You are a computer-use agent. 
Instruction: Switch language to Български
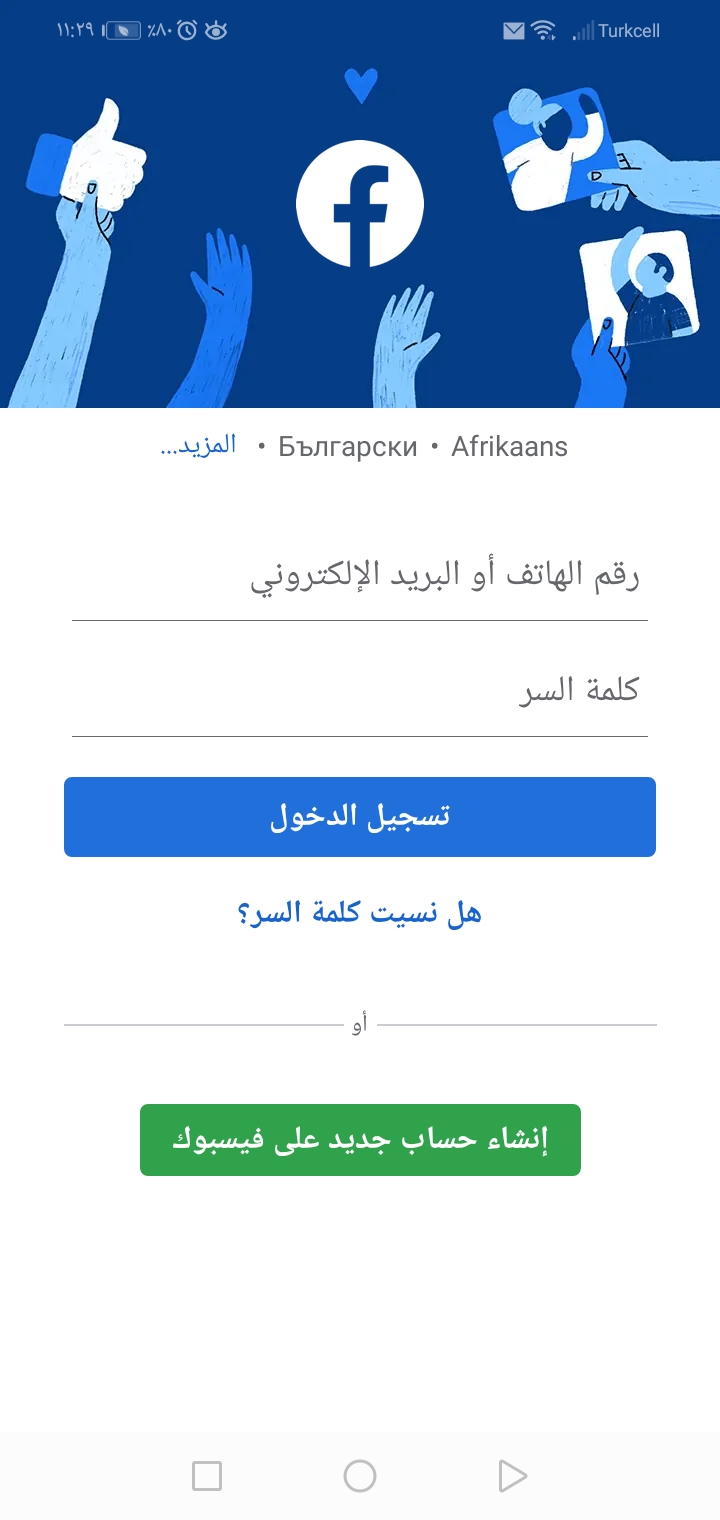(x=348, y=447)
